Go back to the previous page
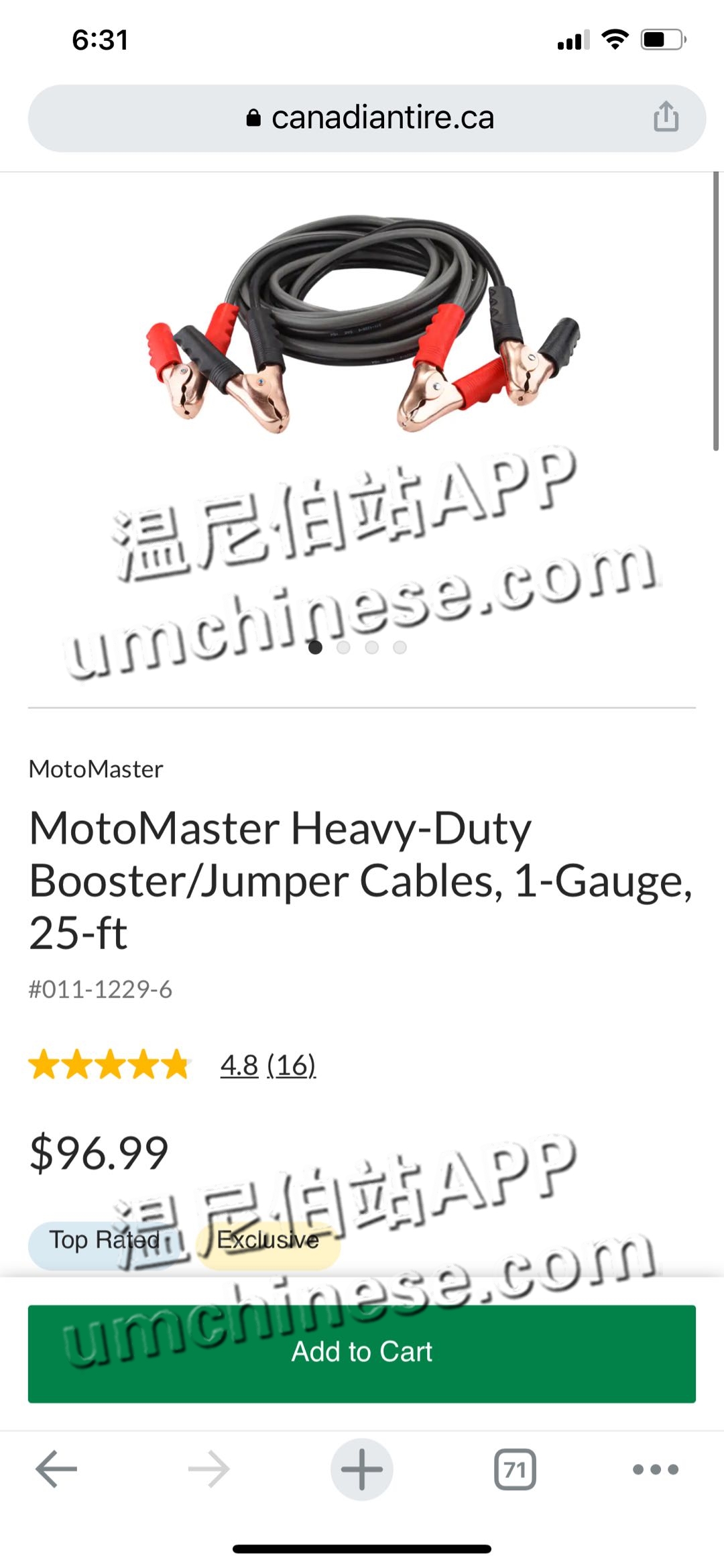The image size is (724, 1568). pyautogui.click(x=56, y=1469)
